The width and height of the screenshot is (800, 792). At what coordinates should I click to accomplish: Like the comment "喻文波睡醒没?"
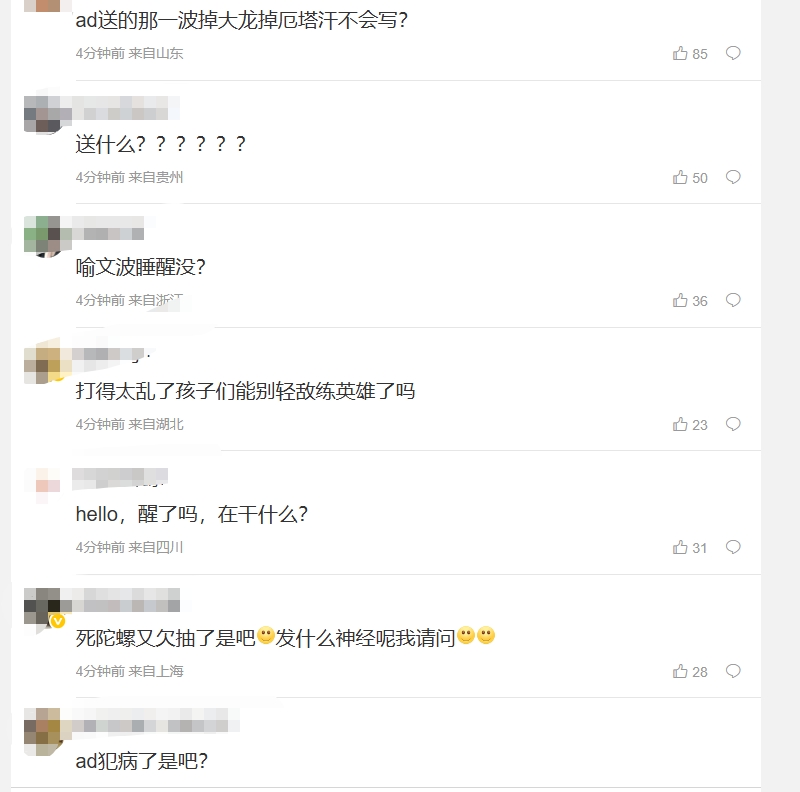pyautogui.click(x=681, y=301)
